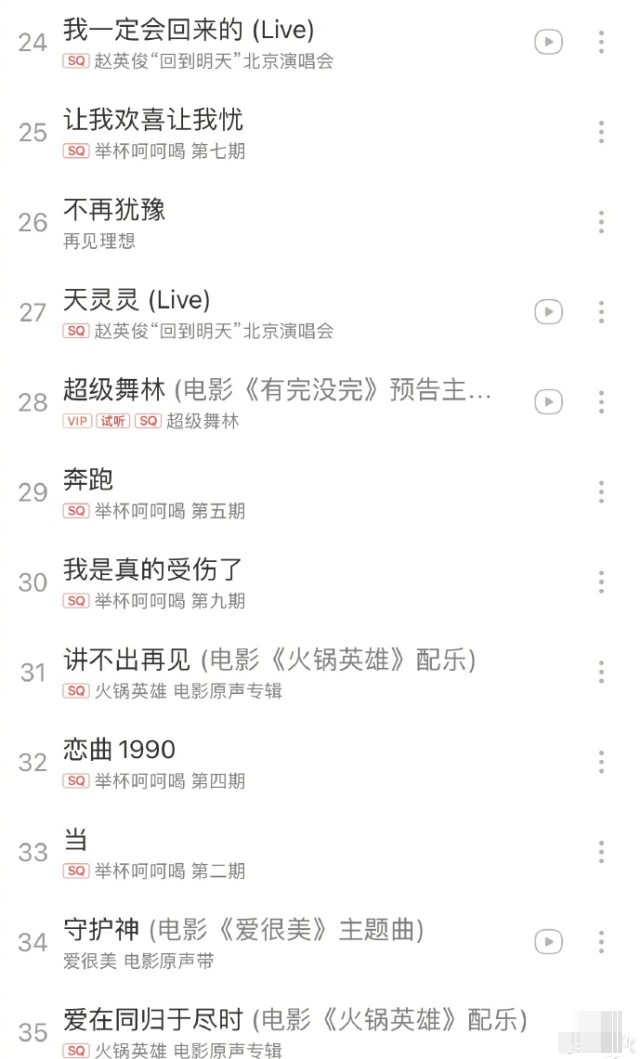Open more options for 恋曲 1990

601,762
